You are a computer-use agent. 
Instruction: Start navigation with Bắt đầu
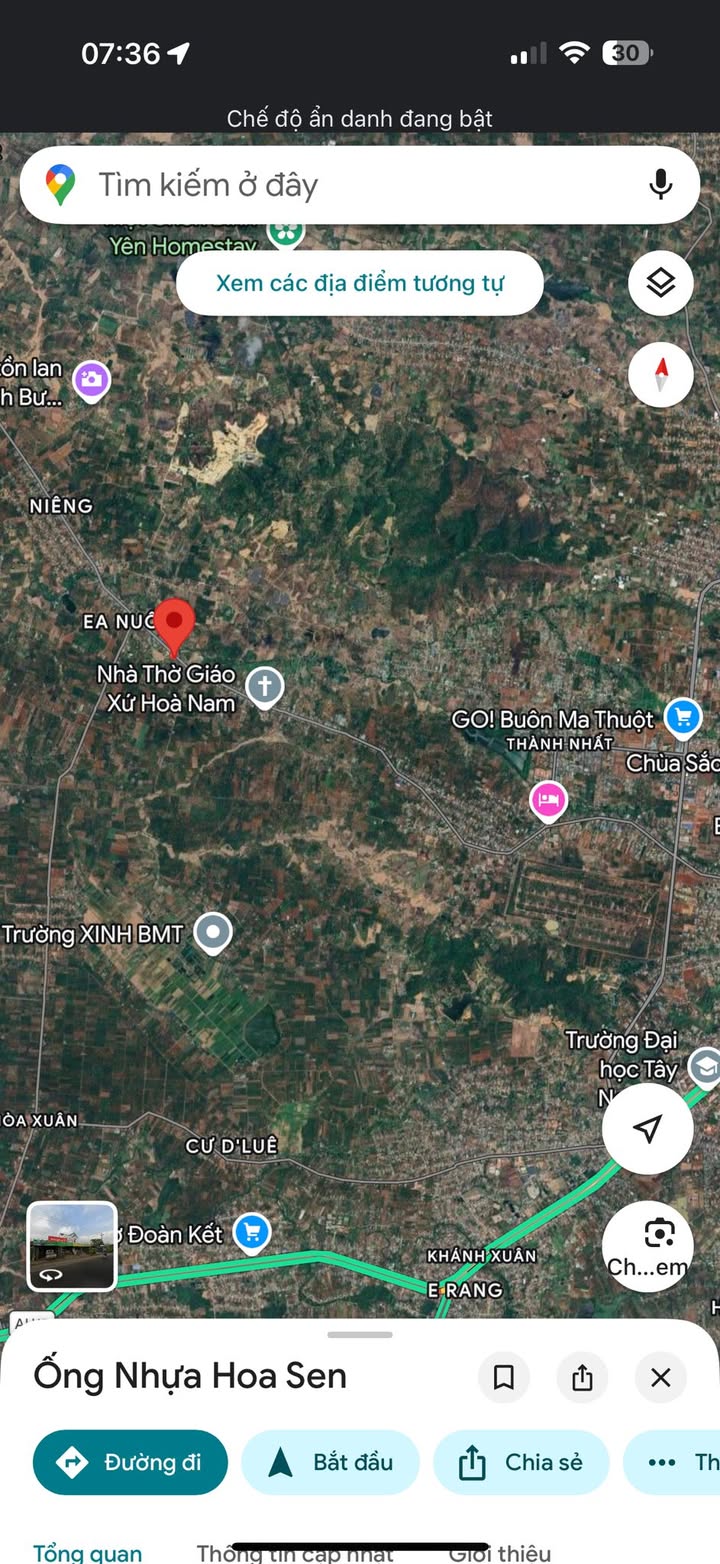point(330,1462)
